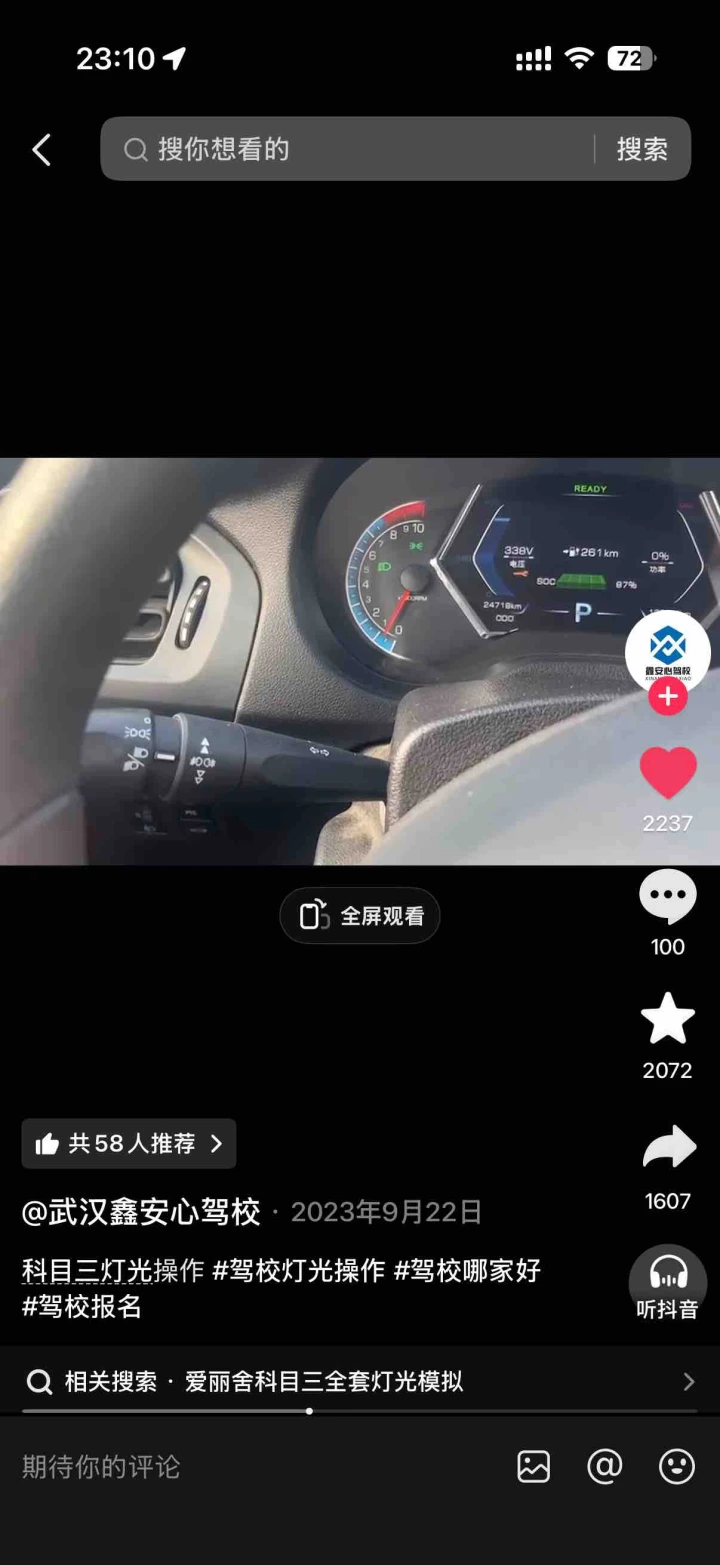This screenshot has width=720, height=1565.
Task: Follow the account with the red plus
Action: [668, 697]
